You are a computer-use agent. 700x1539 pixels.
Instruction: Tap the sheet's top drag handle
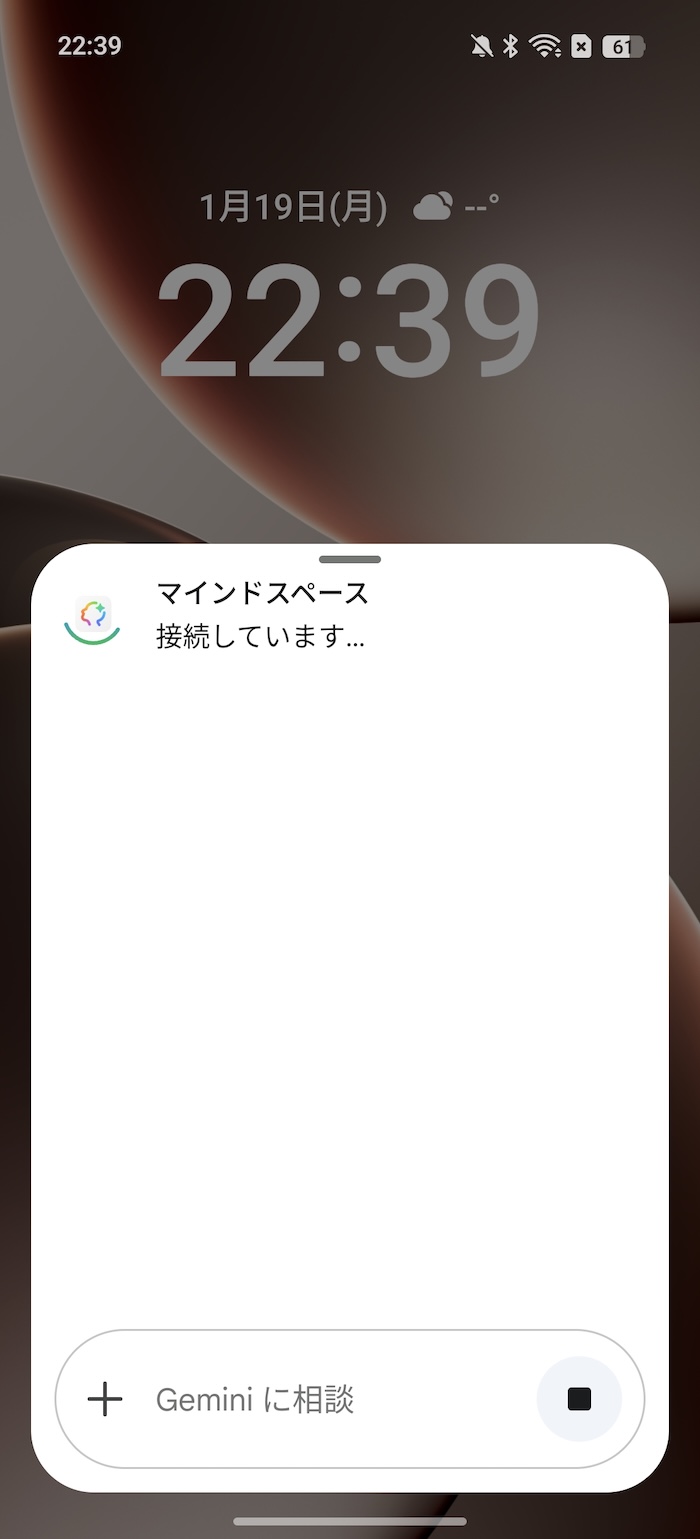pyautogui.click(x=350, y=560)
